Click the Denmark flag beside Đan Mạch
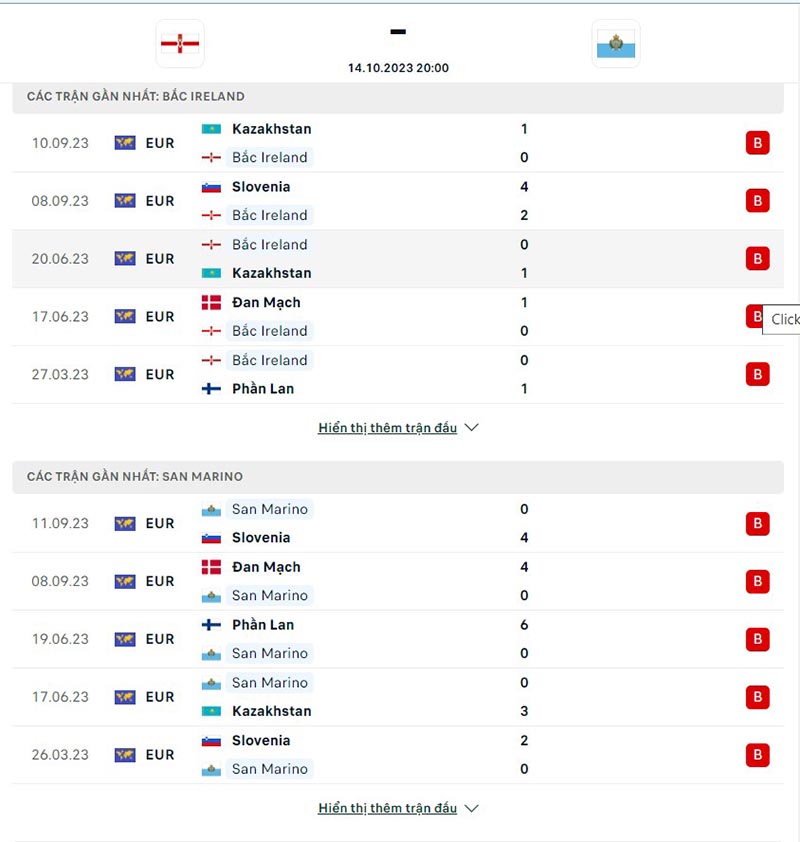The width and height of the screenshot is (800, 842). [x=211, y=302]
